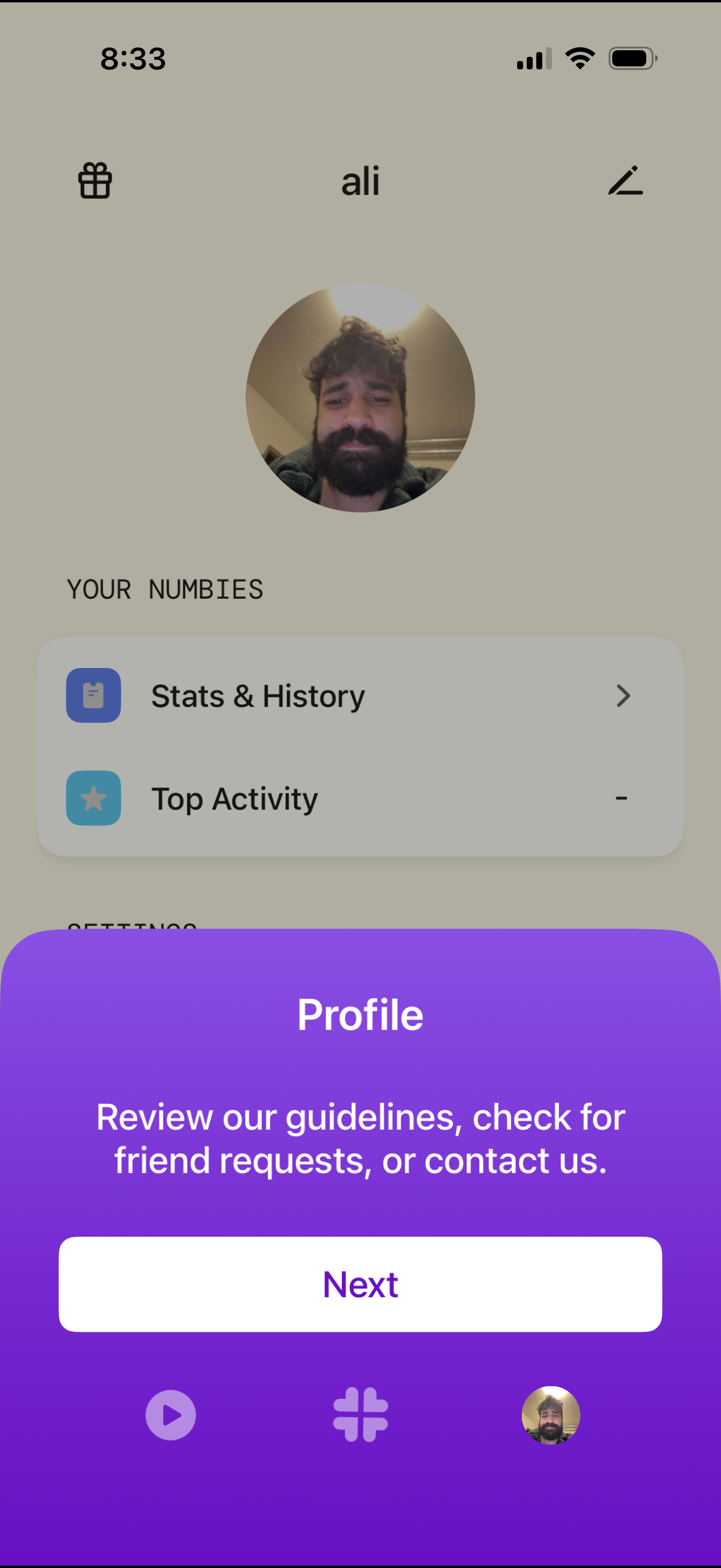
Task: Select the Stats & History clipboard icon
Action: [x=93, y=695]
